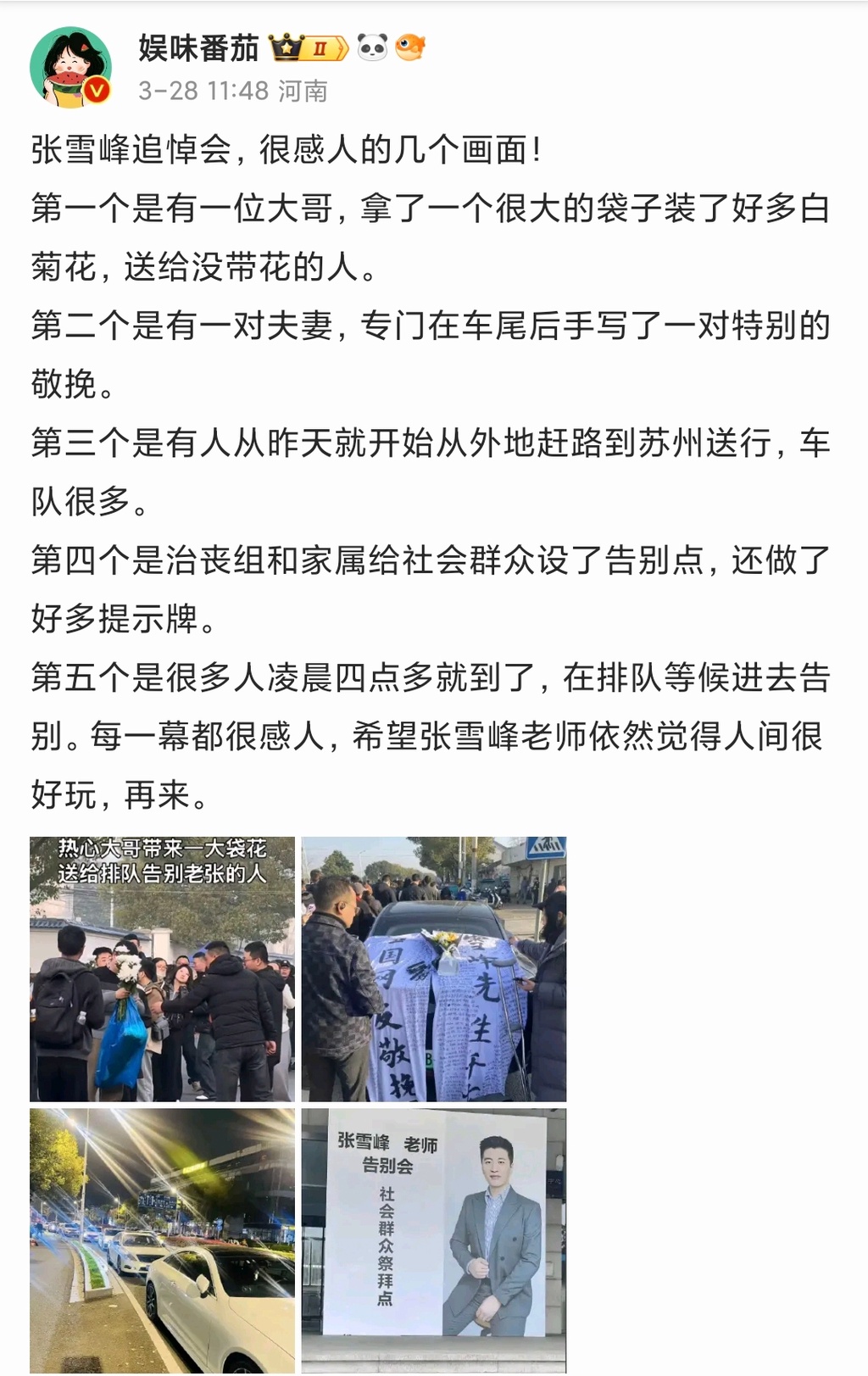Open photo of car with handwritten banner

(x=434, y=969)
